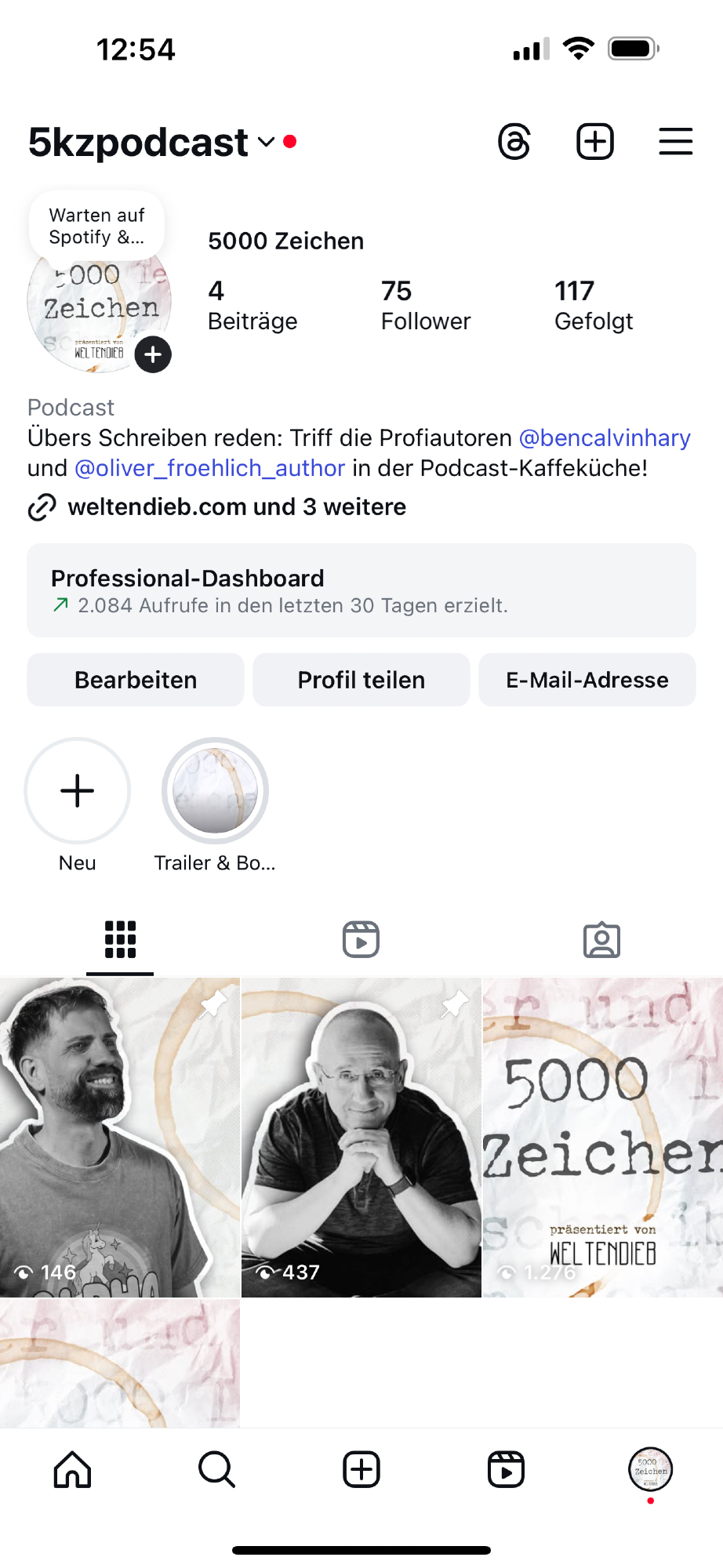
Task: Tap Bearbeiten to edit profile
Action: (x=136, y=680)
